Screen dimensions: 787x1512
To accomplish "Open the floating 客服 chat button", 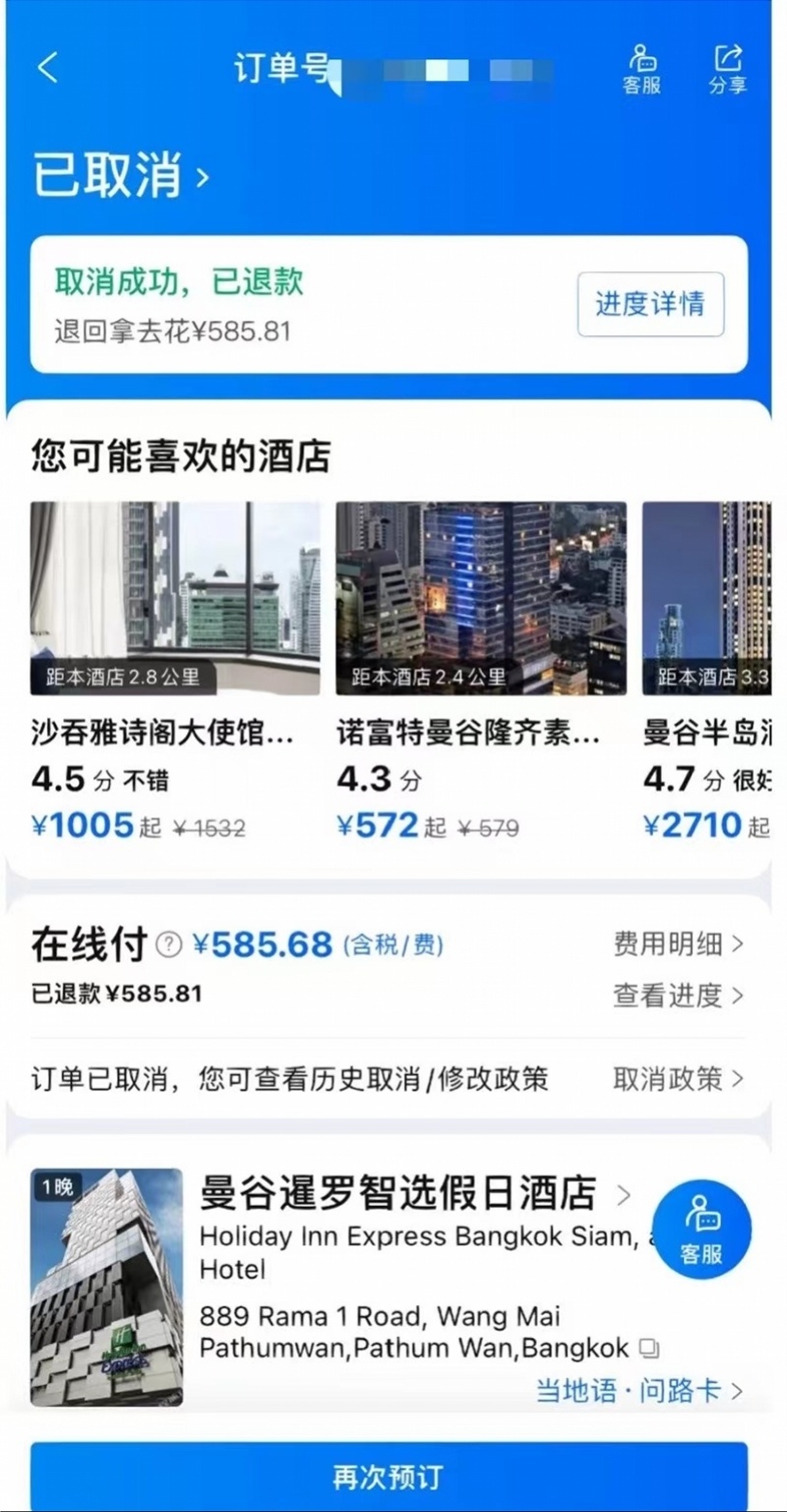I will [x=702, y=1228].
